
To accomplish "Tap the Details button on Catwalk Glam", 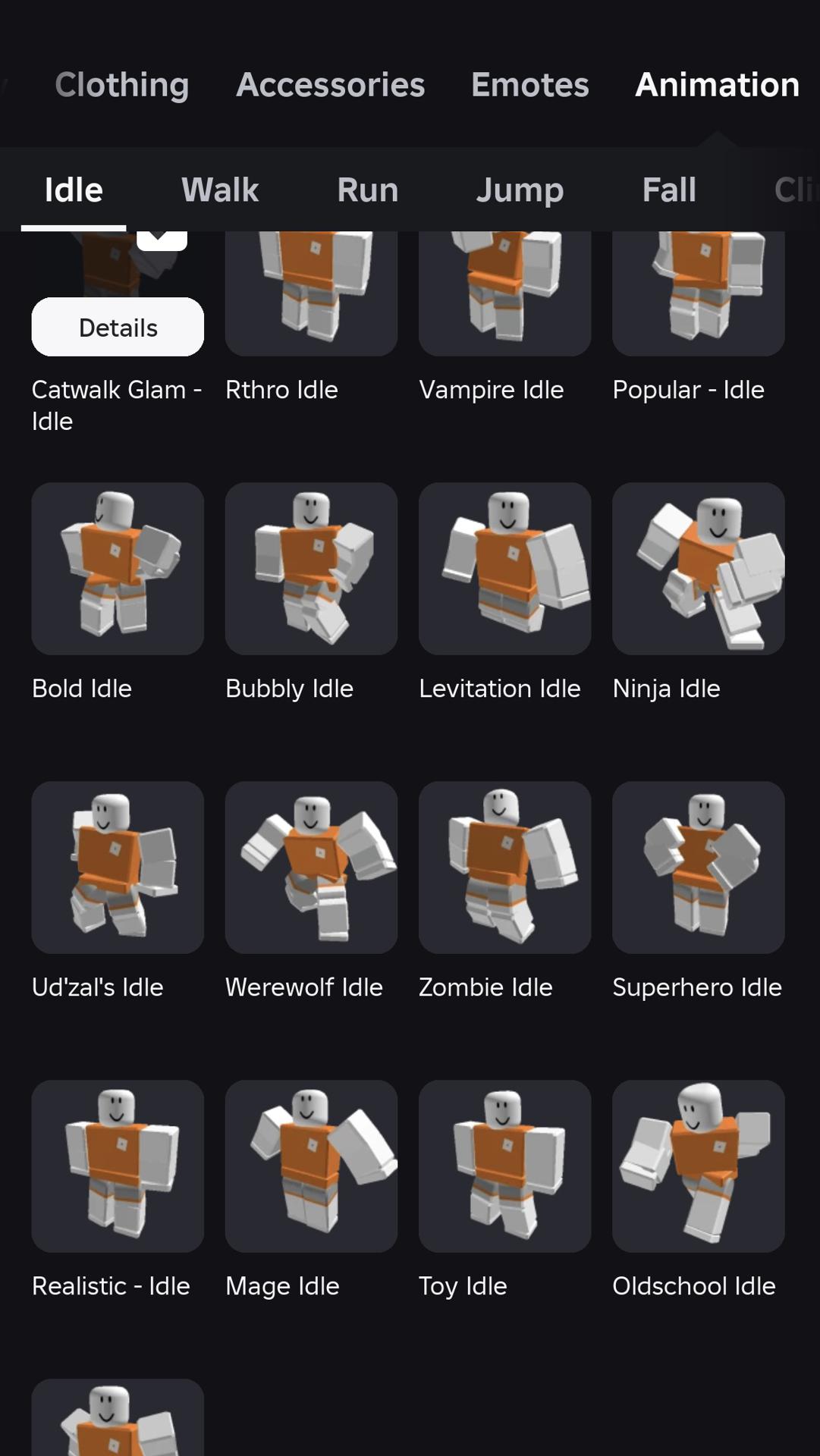I will click(118, 328).
